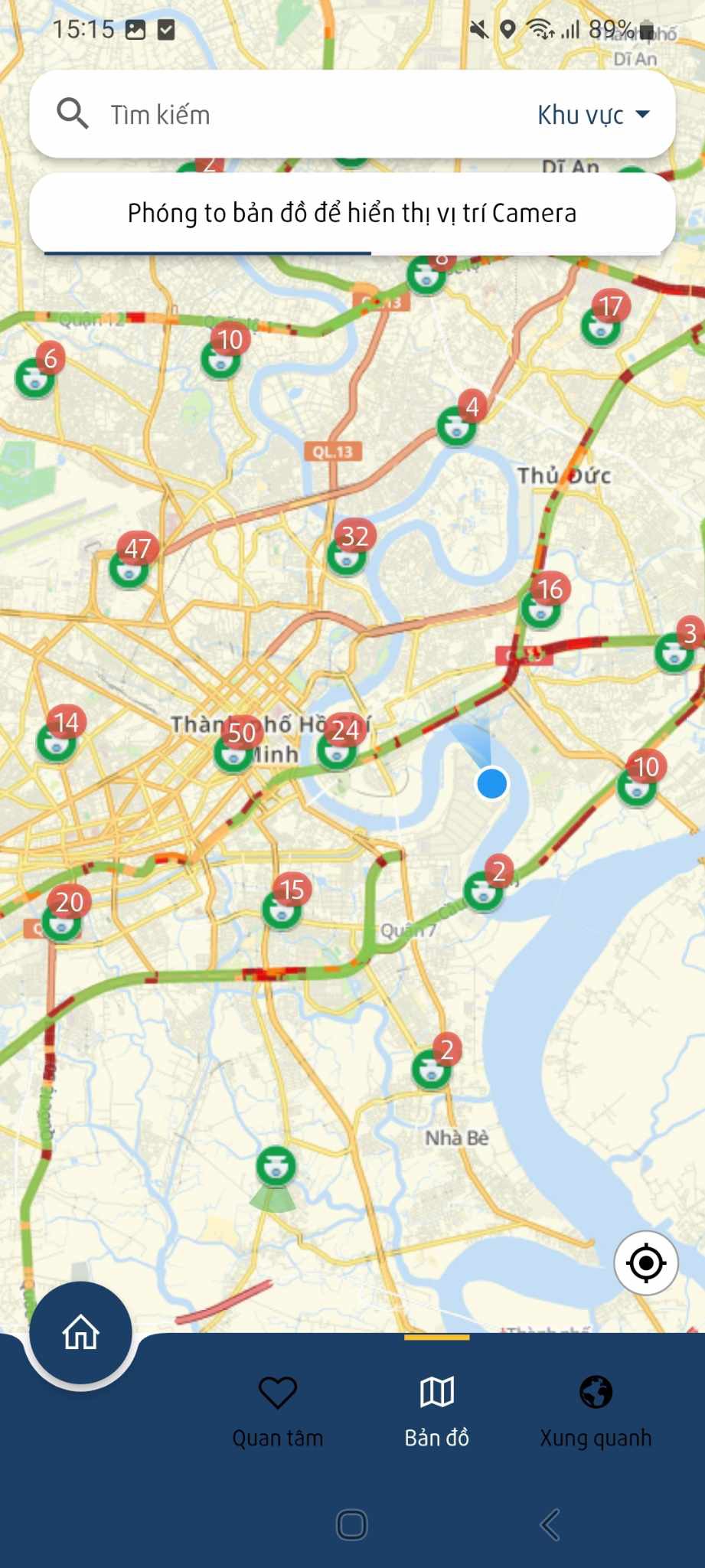705x1568 pixels.
Task: Select the camera cluster with 47 cameras
Action: pyautogui.click(x=129, y=567)
